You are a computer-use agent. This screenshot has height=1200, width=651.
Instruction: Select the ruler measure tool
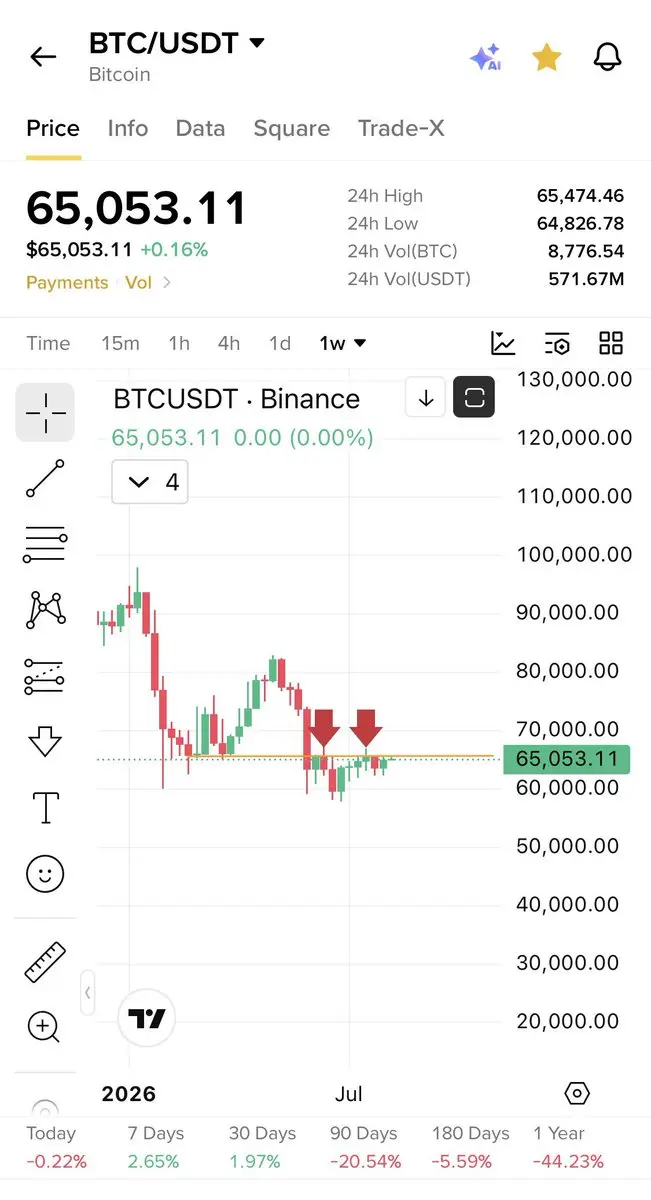(45, 962)
